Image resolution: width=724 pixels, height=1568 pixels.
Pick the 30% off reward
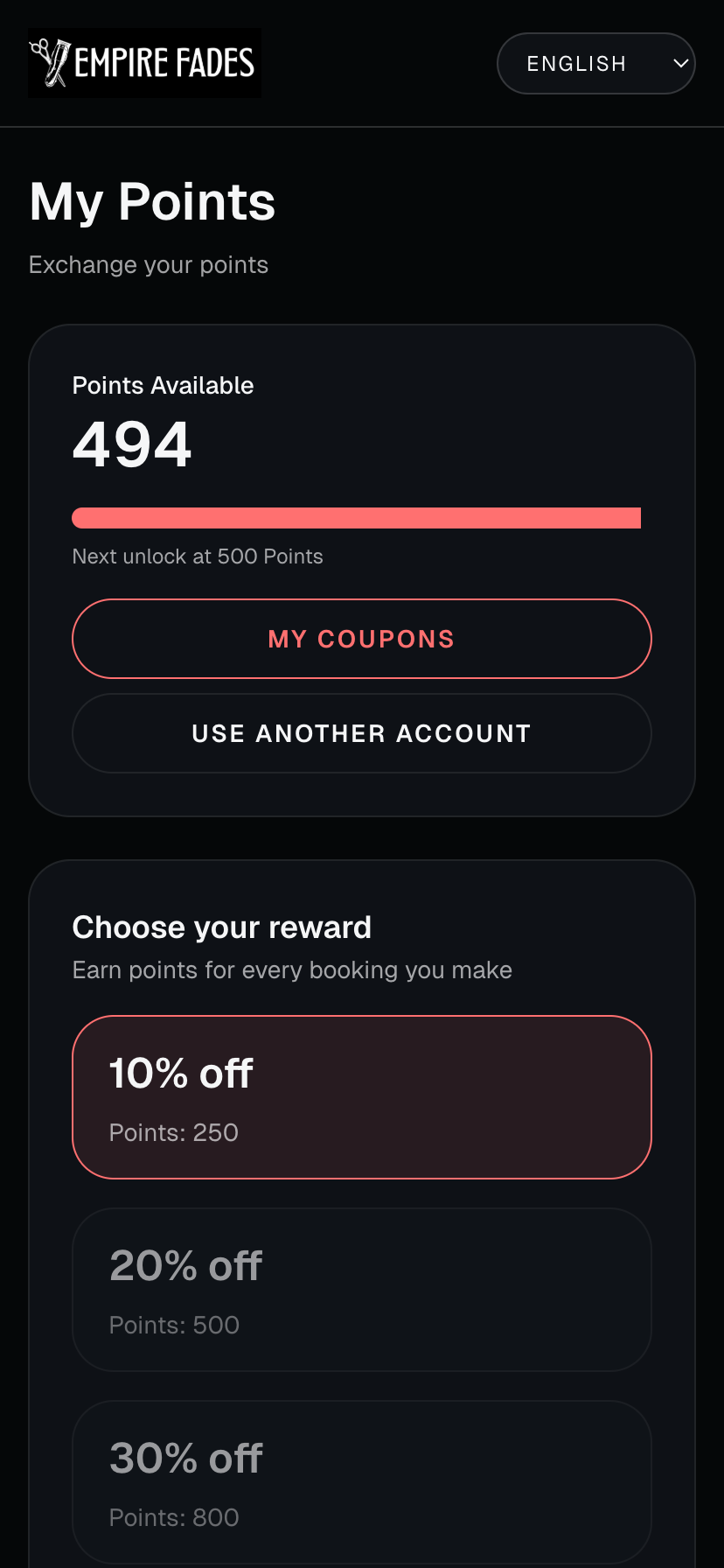361,1481
